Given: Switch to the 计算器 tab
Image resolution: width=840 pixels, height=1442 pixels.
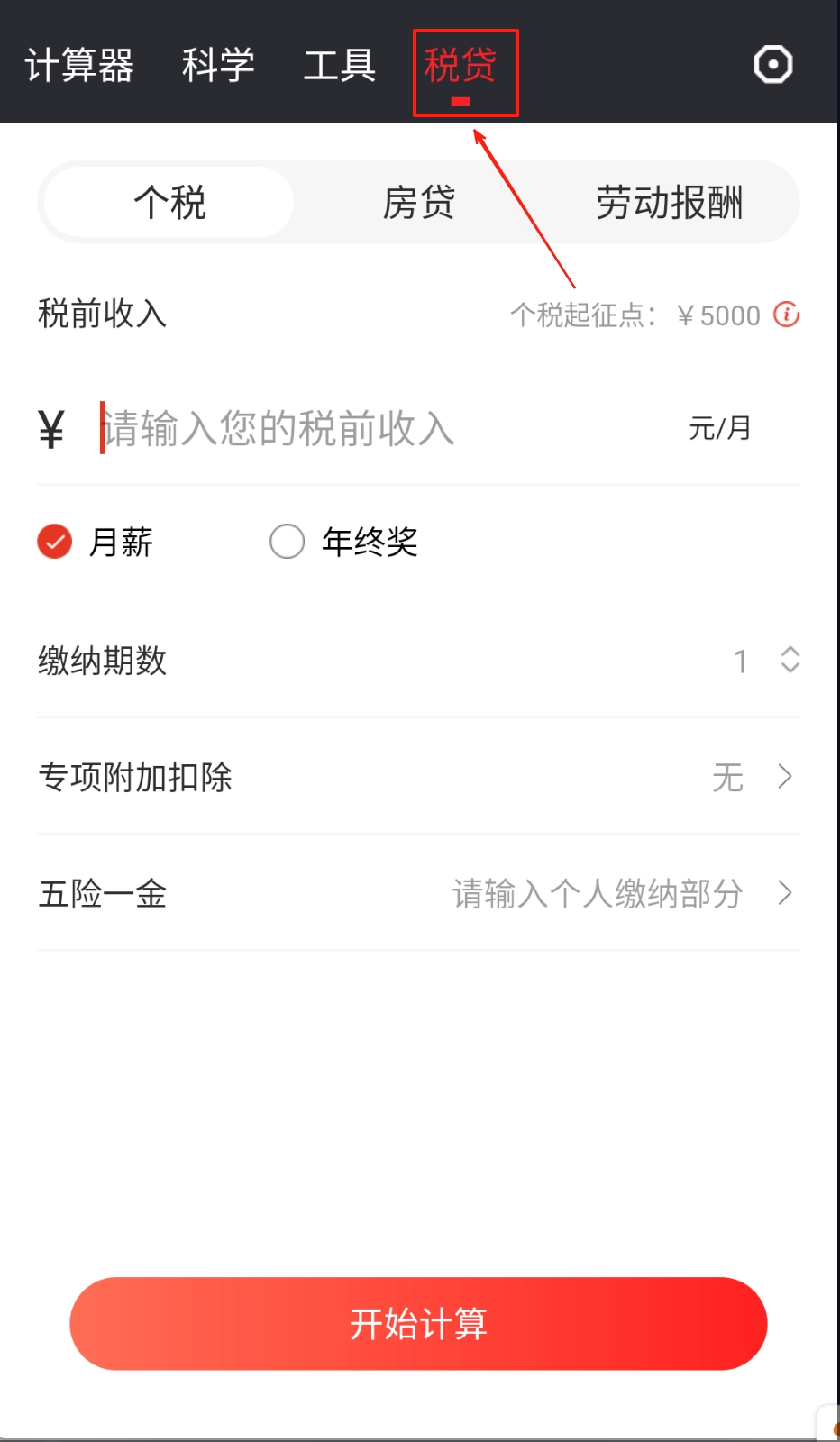Looking at the screenshot, I should click(79, 65).
